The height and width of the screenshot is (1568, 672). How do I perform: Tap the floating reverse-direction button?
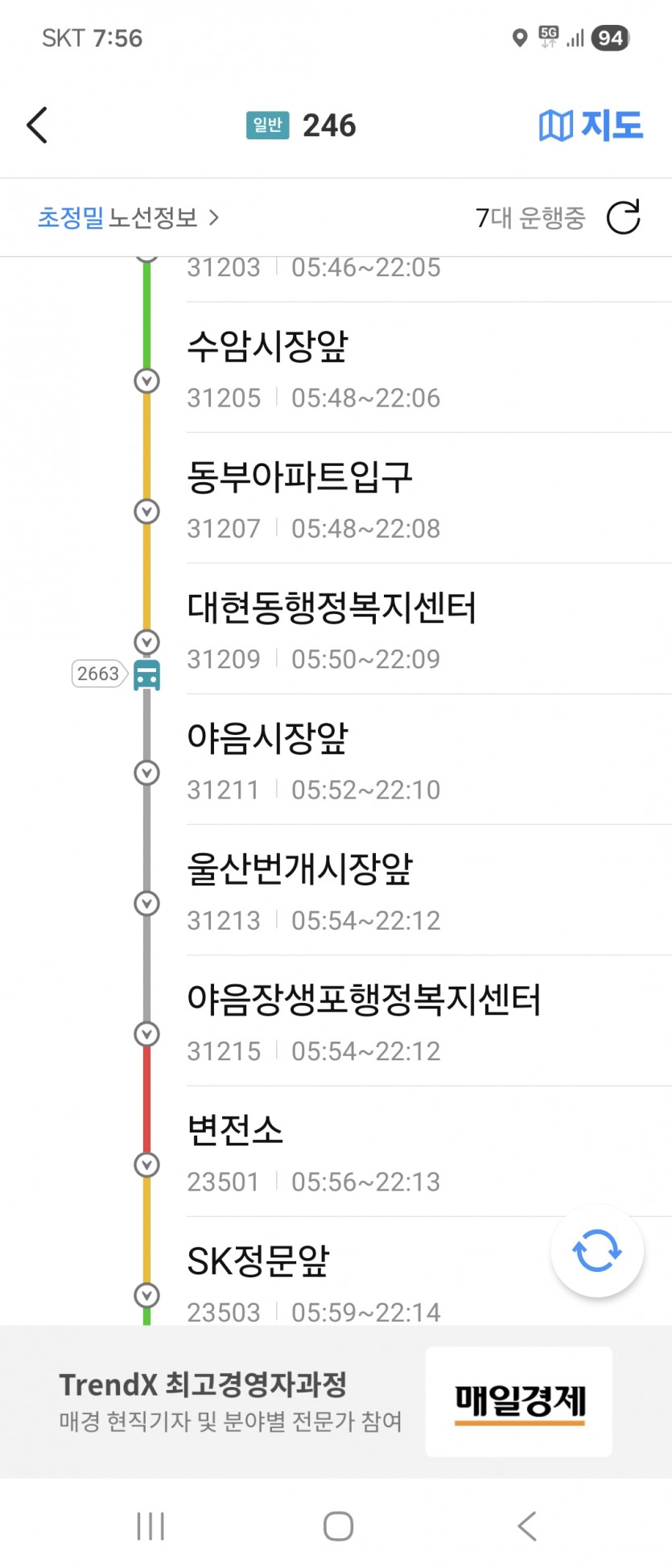coord(596,1251)
